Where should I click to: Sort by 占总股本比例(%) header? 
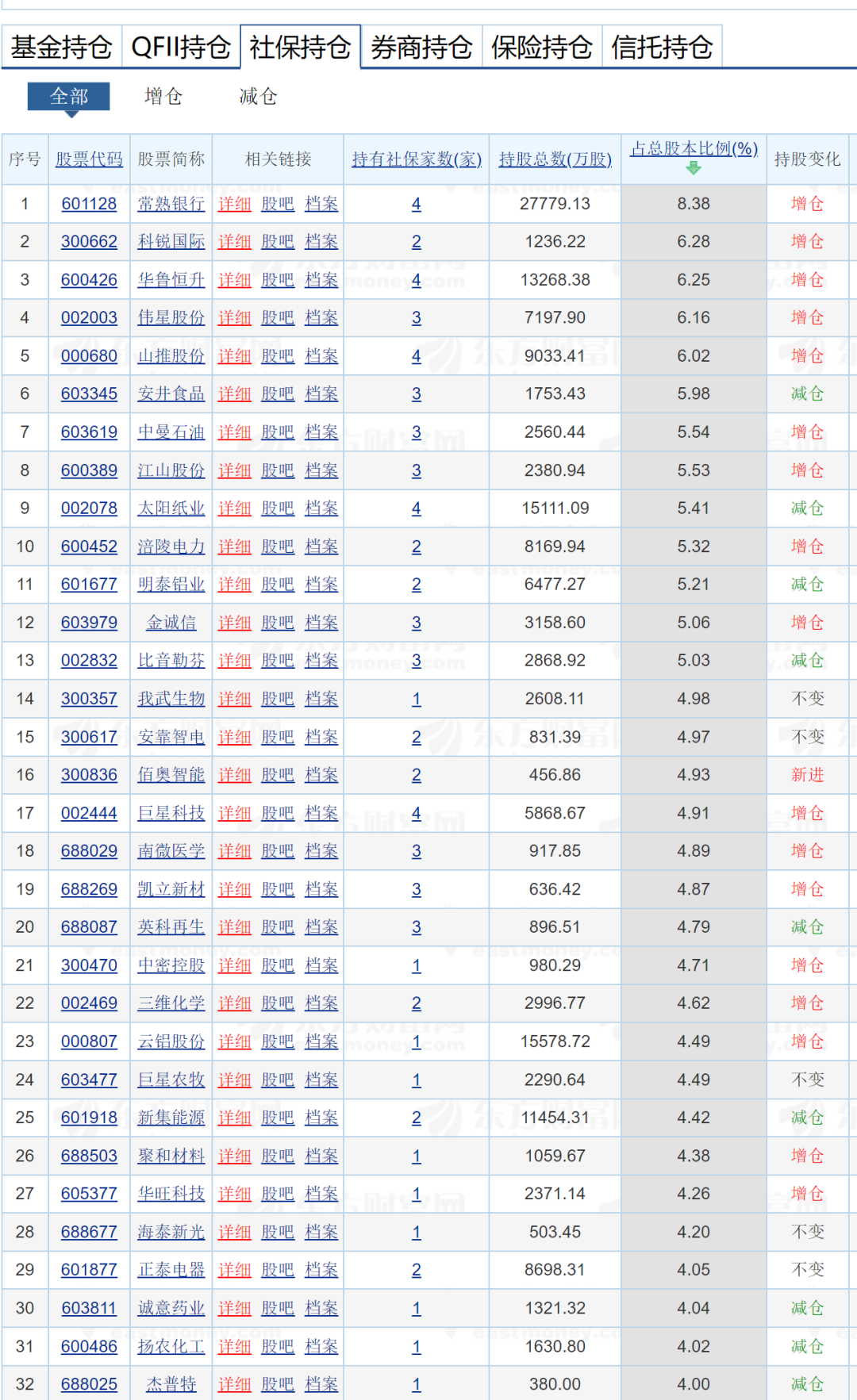pos(694,149)
